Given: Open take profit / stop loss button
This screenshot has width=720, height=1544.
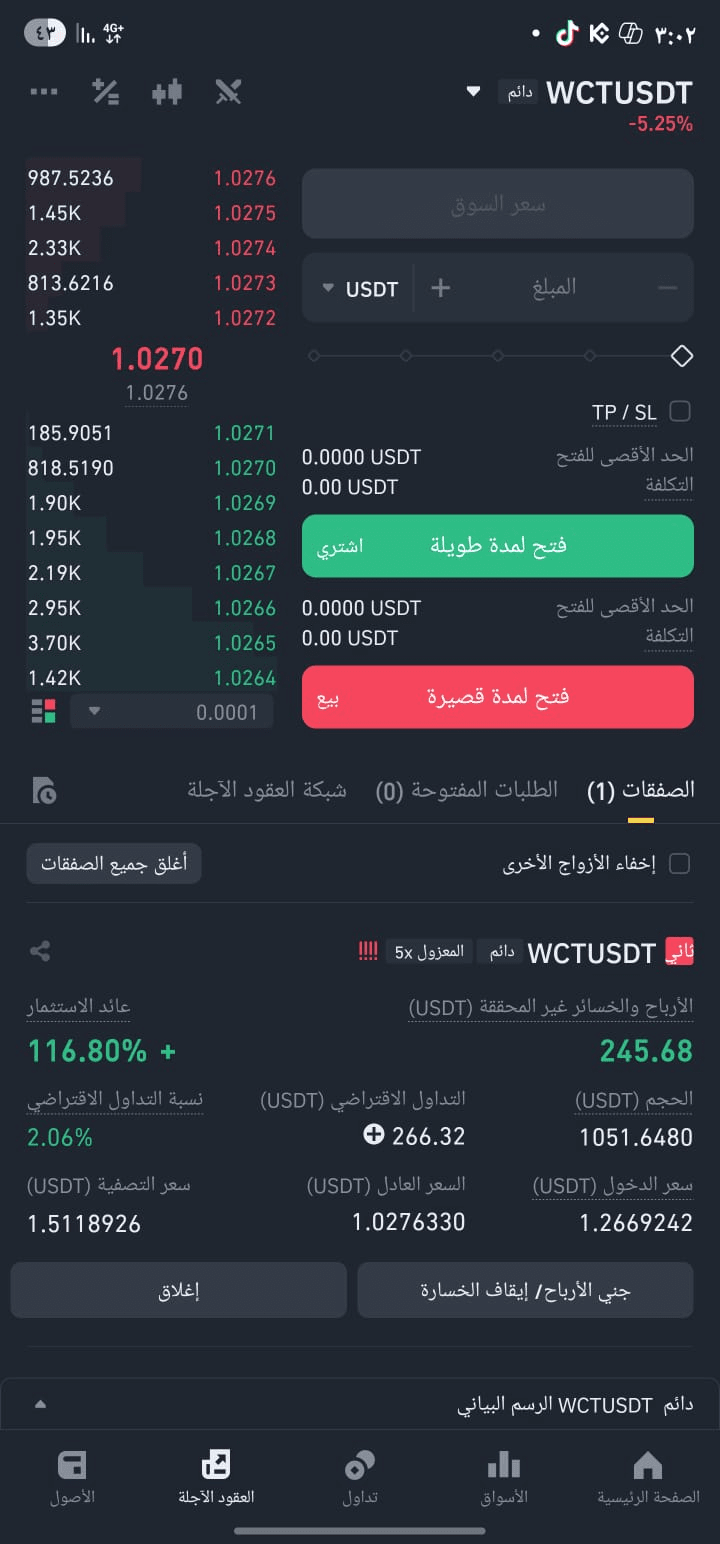Looking at the screenshot, I should [x=525, y=1290].
